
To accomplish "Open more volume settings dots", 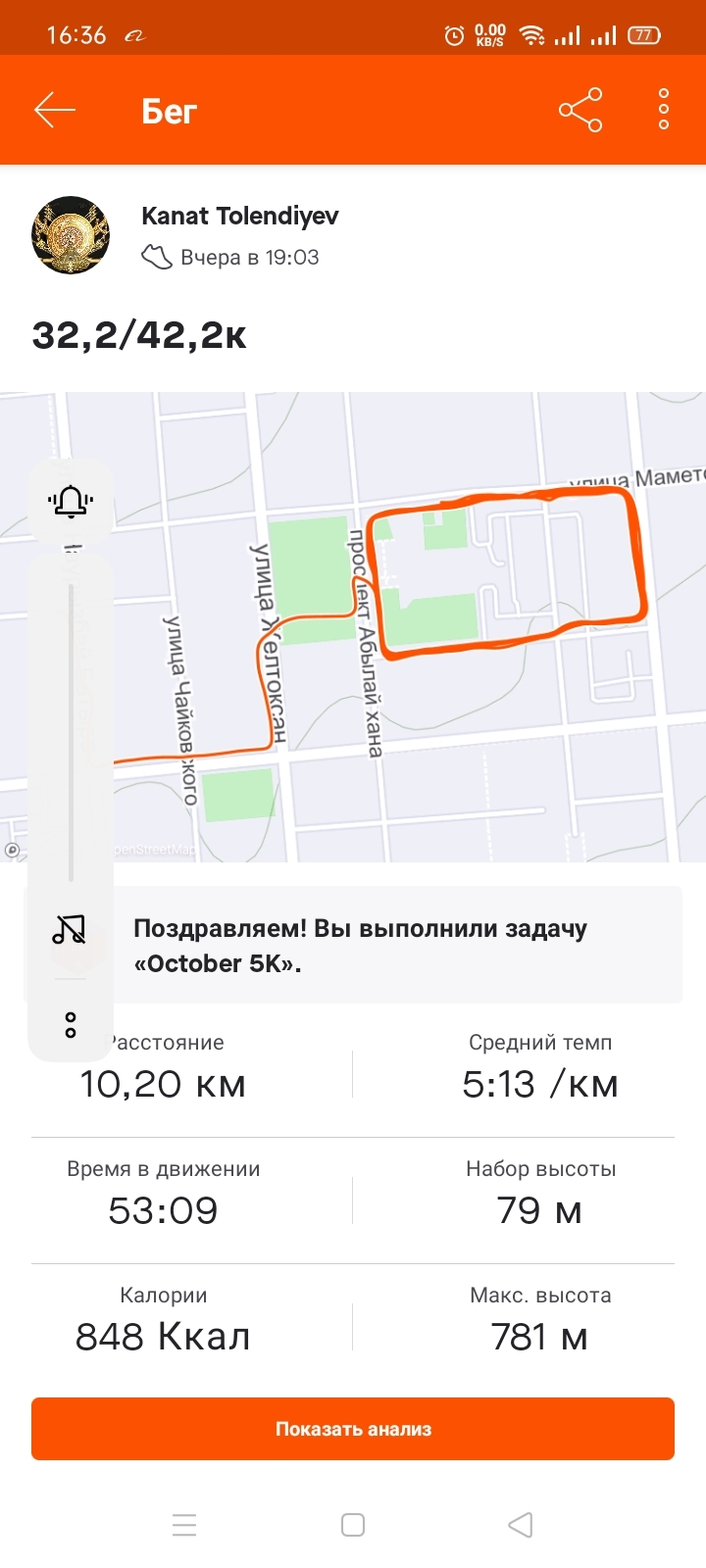I will point(71,1025).
